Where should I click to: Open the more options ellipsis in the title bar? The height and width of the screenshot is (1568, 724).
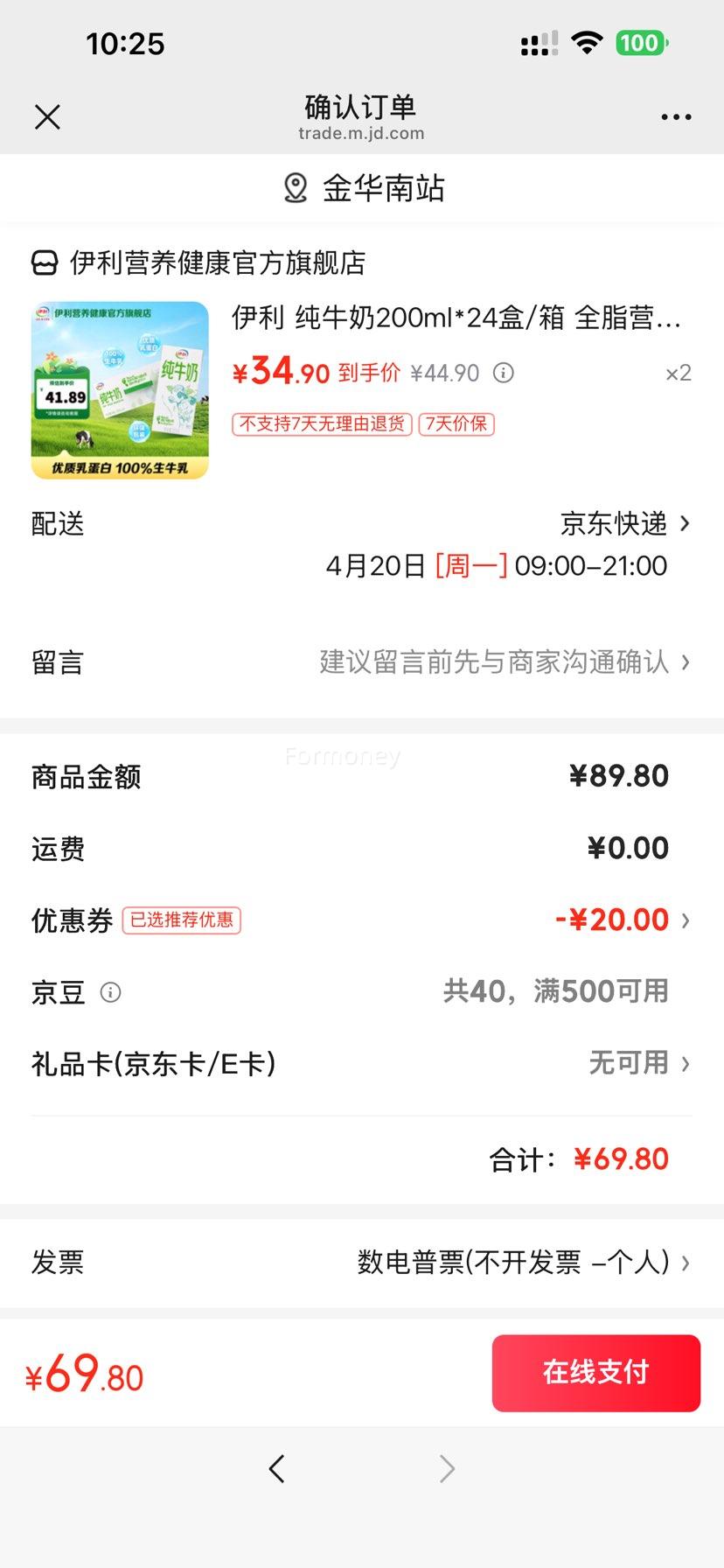[x=676, y=116]
